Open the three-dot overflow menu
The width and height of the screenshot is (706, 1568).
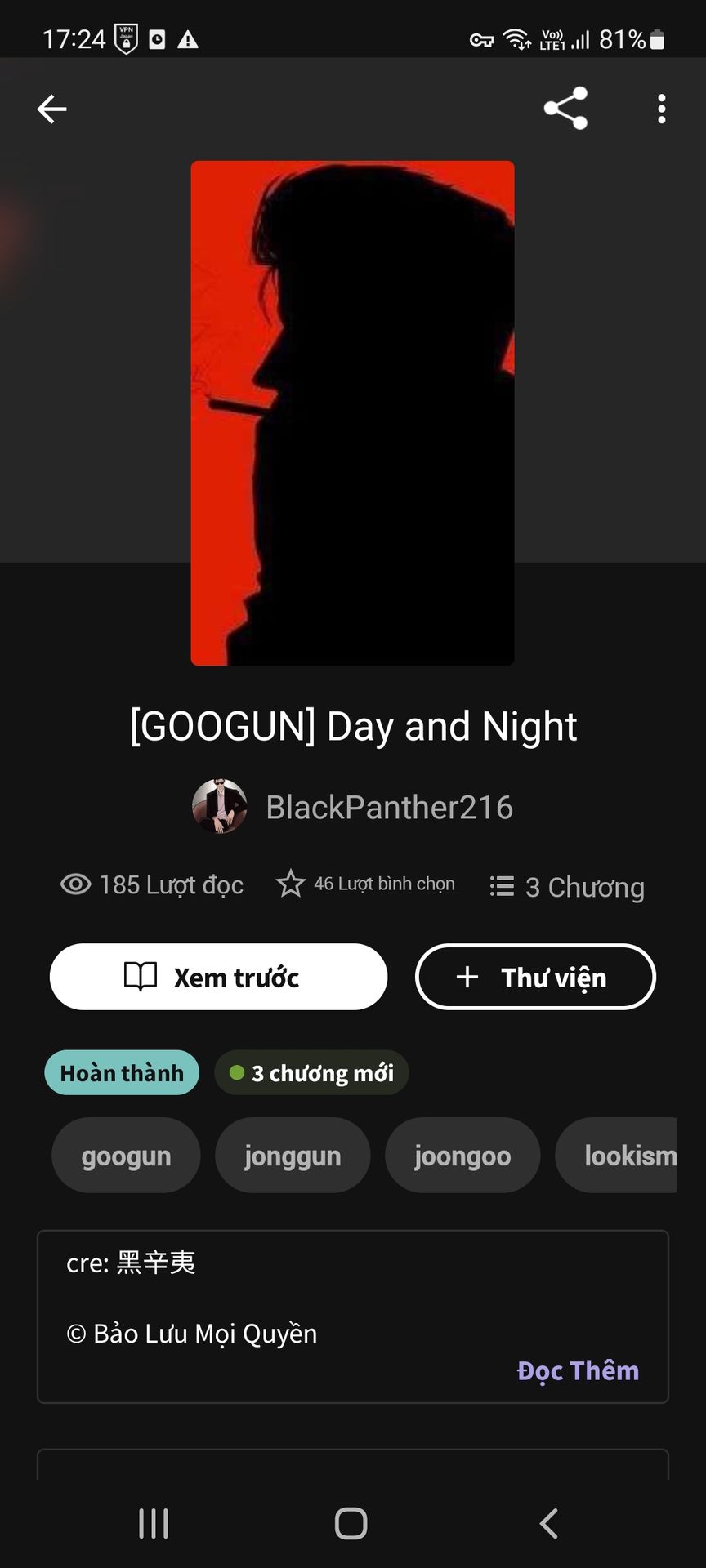[661, 109]
